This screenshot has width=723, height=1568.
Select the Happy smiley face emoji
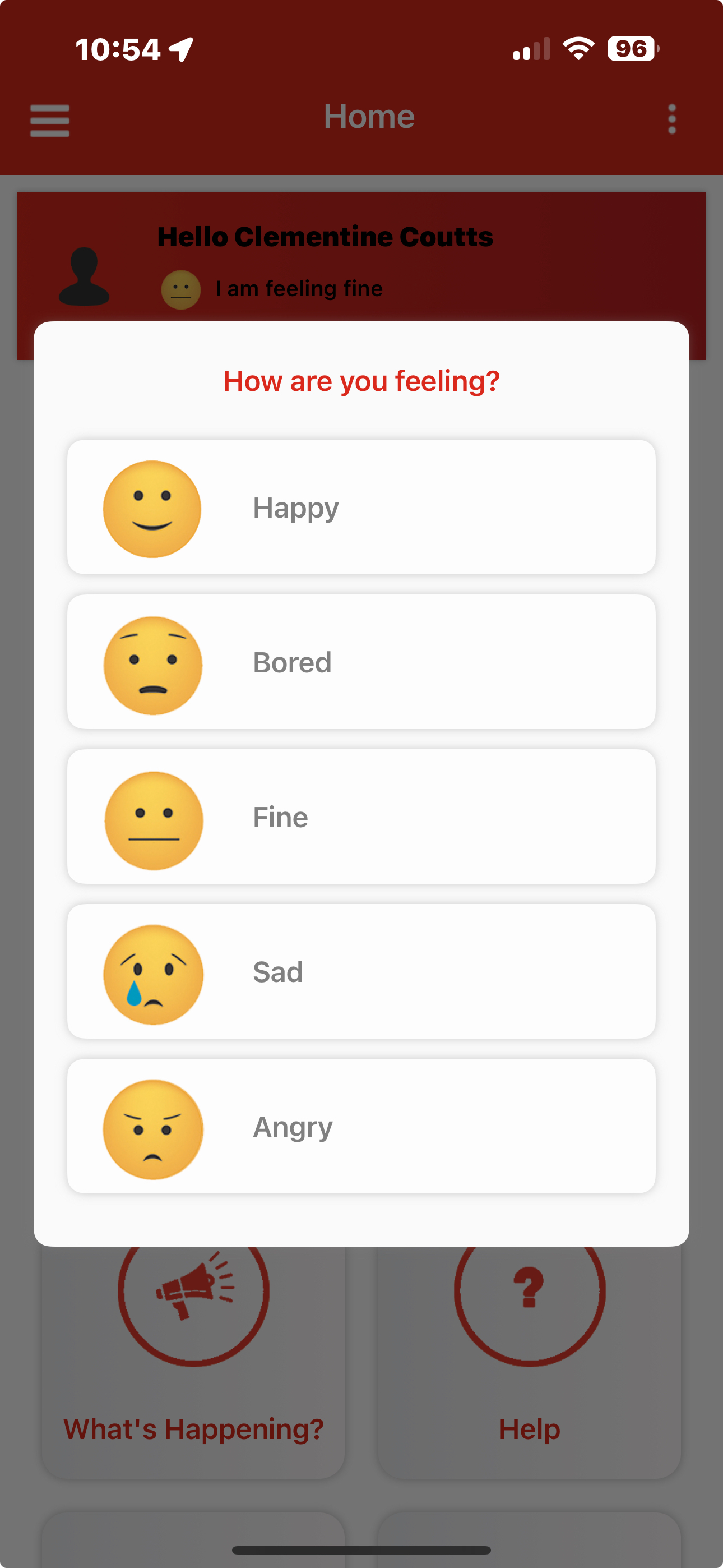(153, 509)
